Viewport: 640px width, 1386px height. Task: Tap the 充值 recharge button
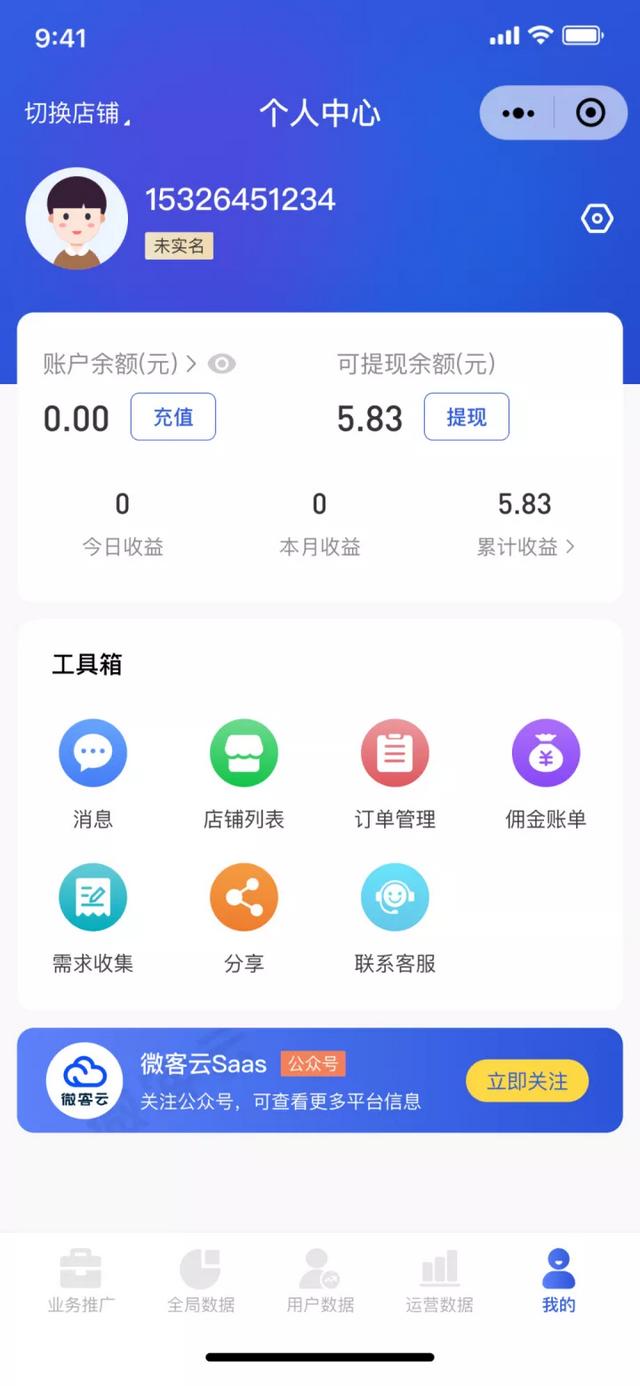[x=173, y=417]
